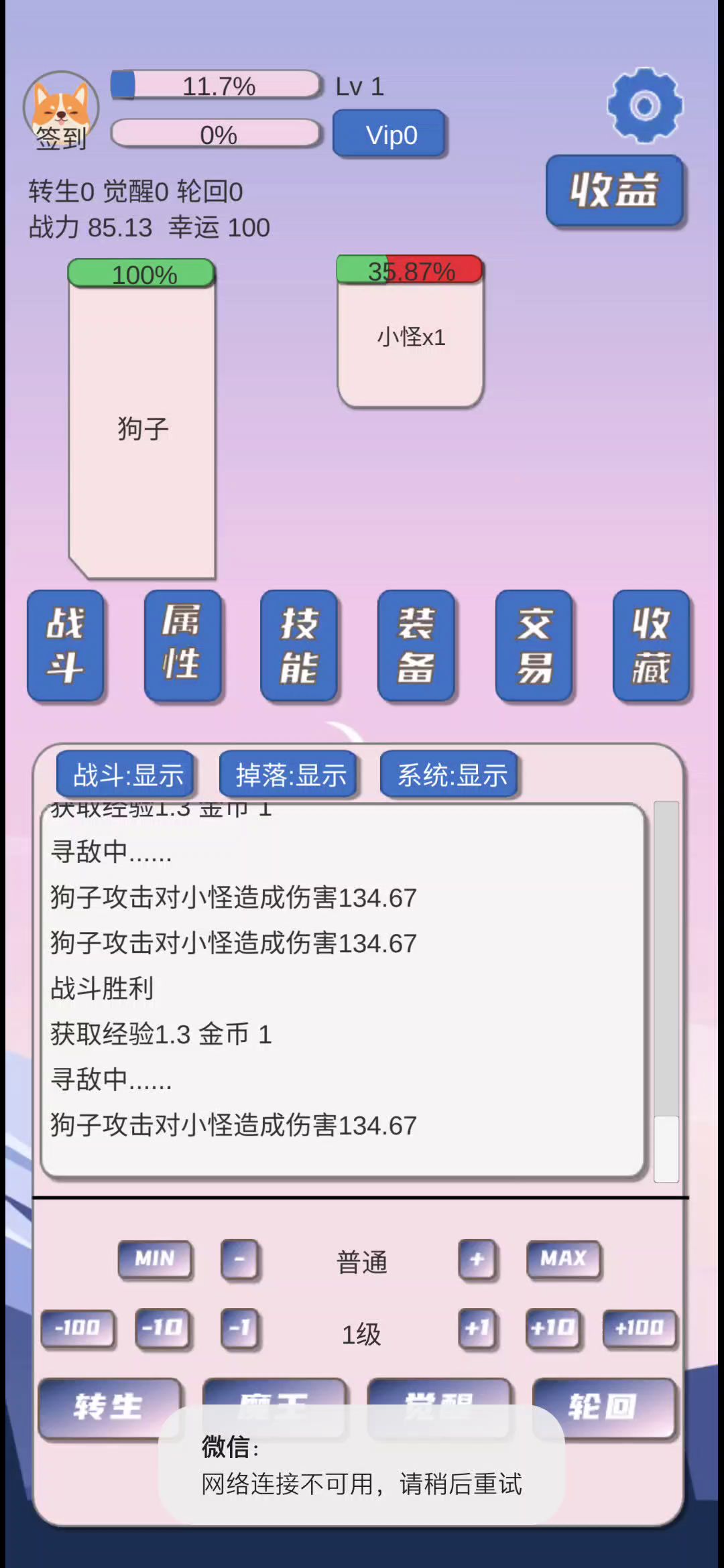Screen dimensions: 724x1568
Task: Toggle the 战斗:显示 log filter
Action: coord(127,775)
